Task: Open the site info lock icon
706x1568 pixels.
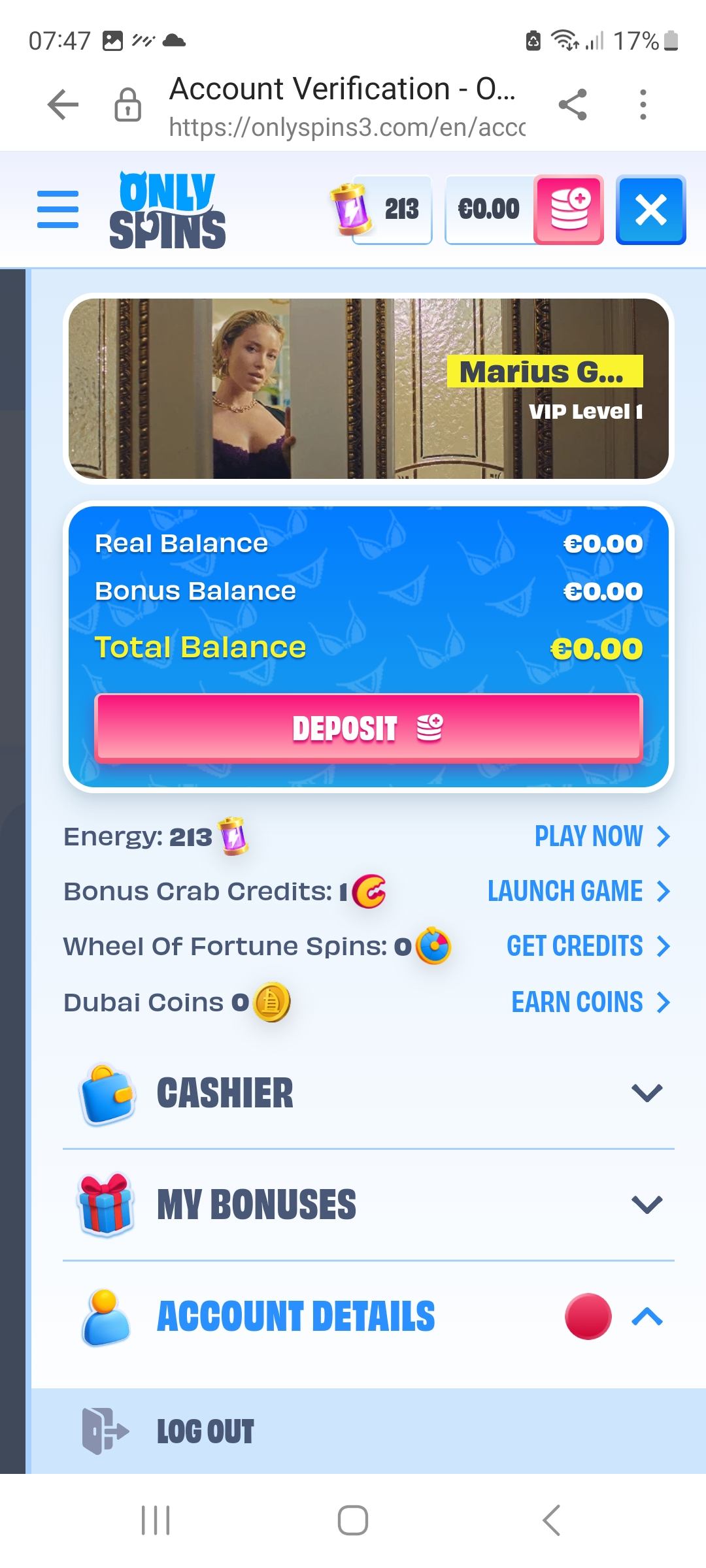Action: tap(127, 105)
